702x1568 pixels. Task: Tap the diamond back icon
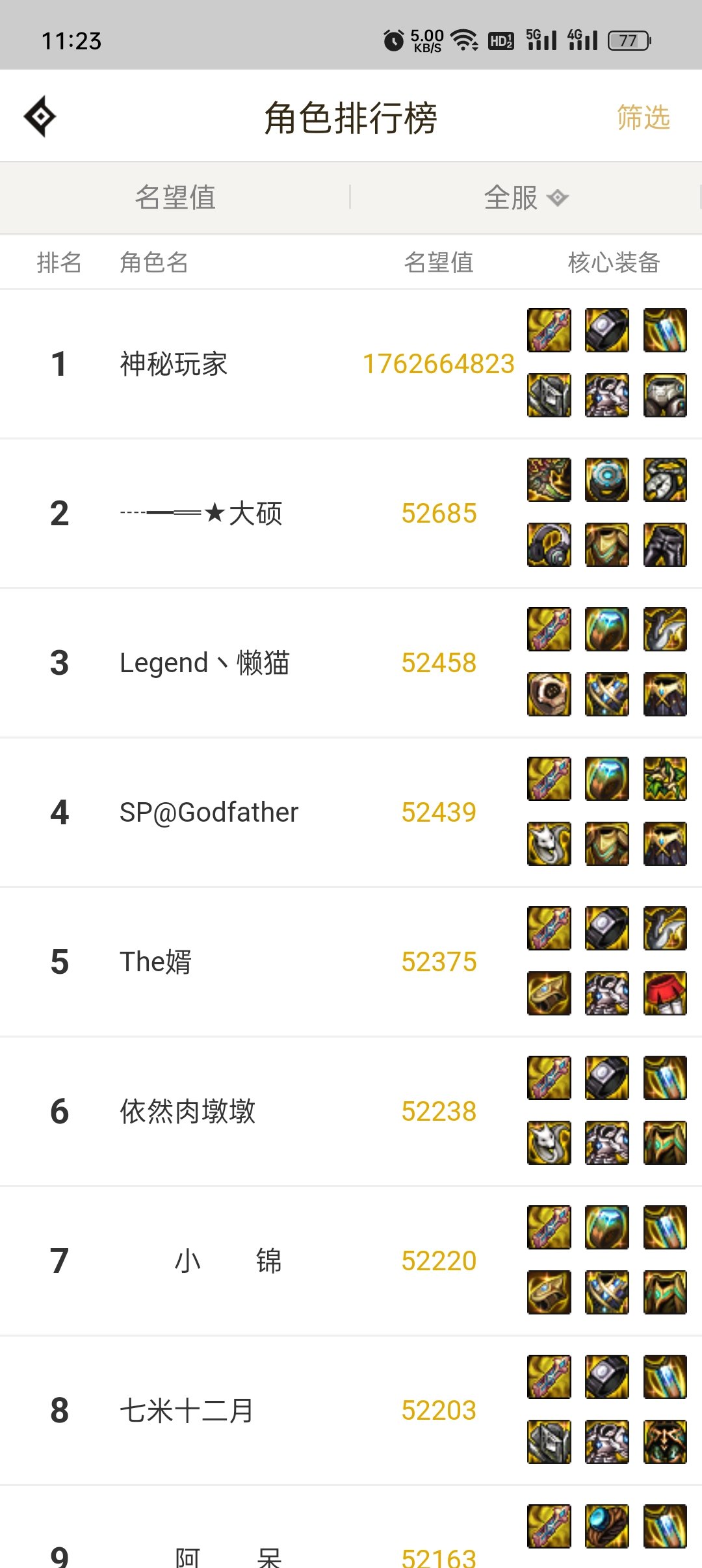click(40, 117)
